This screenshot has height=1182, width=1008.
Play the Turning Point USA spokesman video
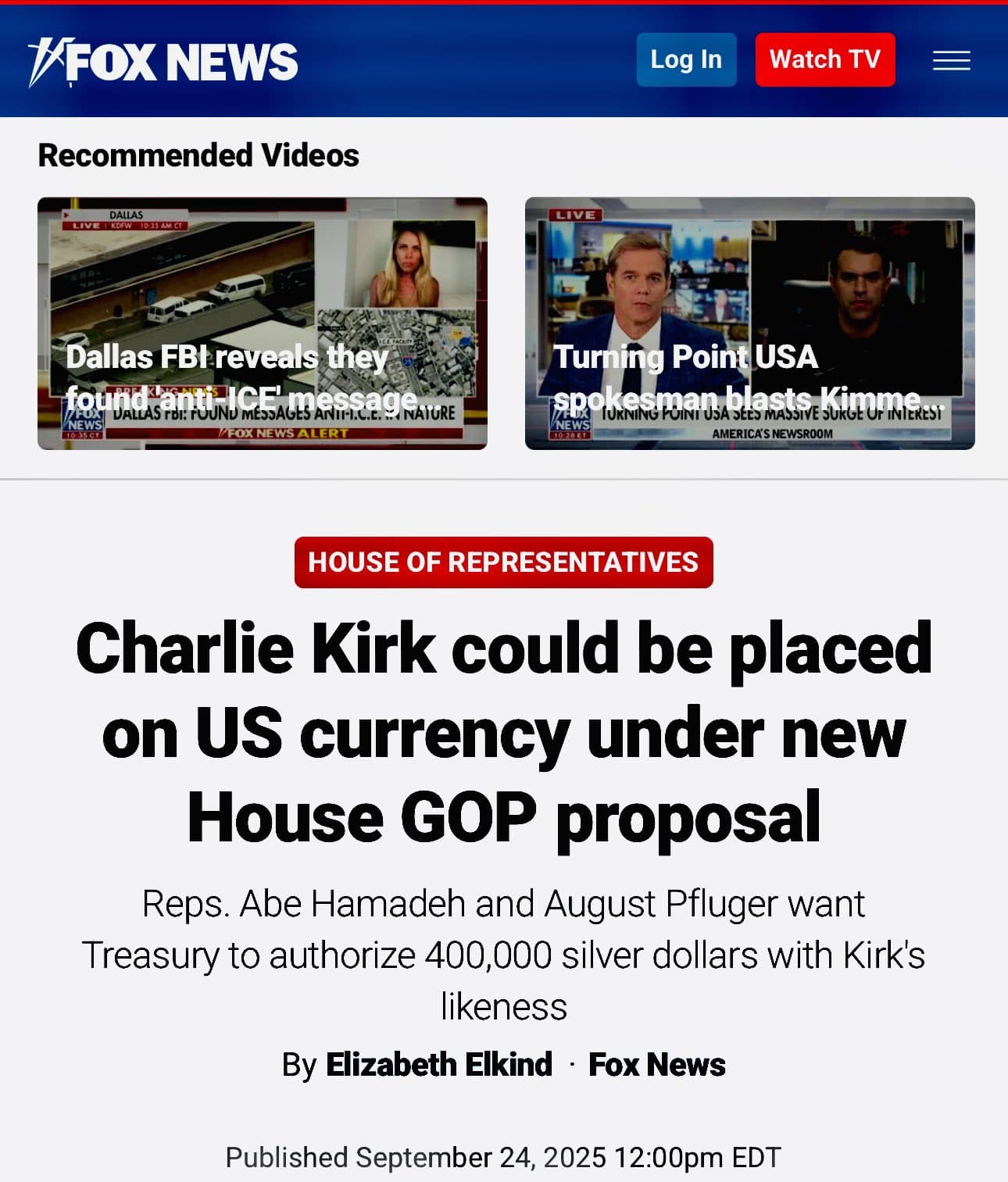(749, 323)
